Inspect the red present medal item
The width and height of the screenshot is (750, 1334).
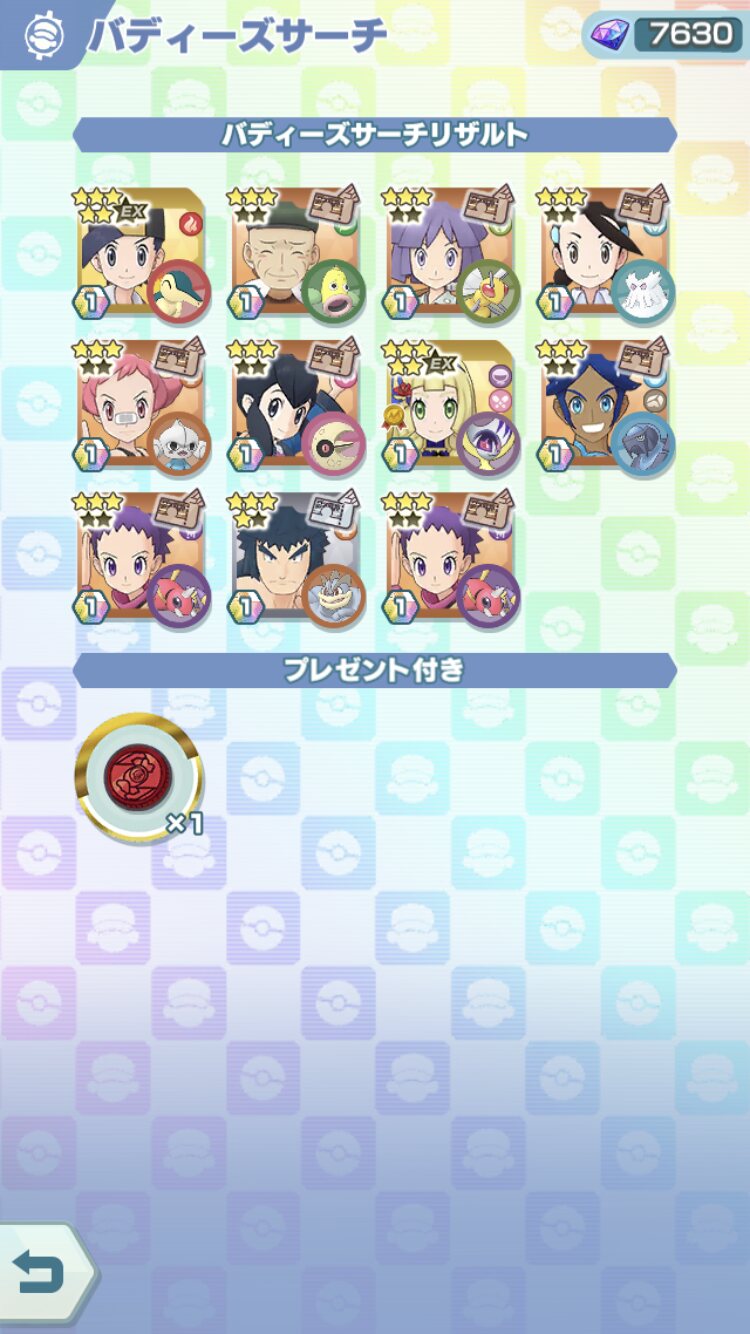point(139,777)
